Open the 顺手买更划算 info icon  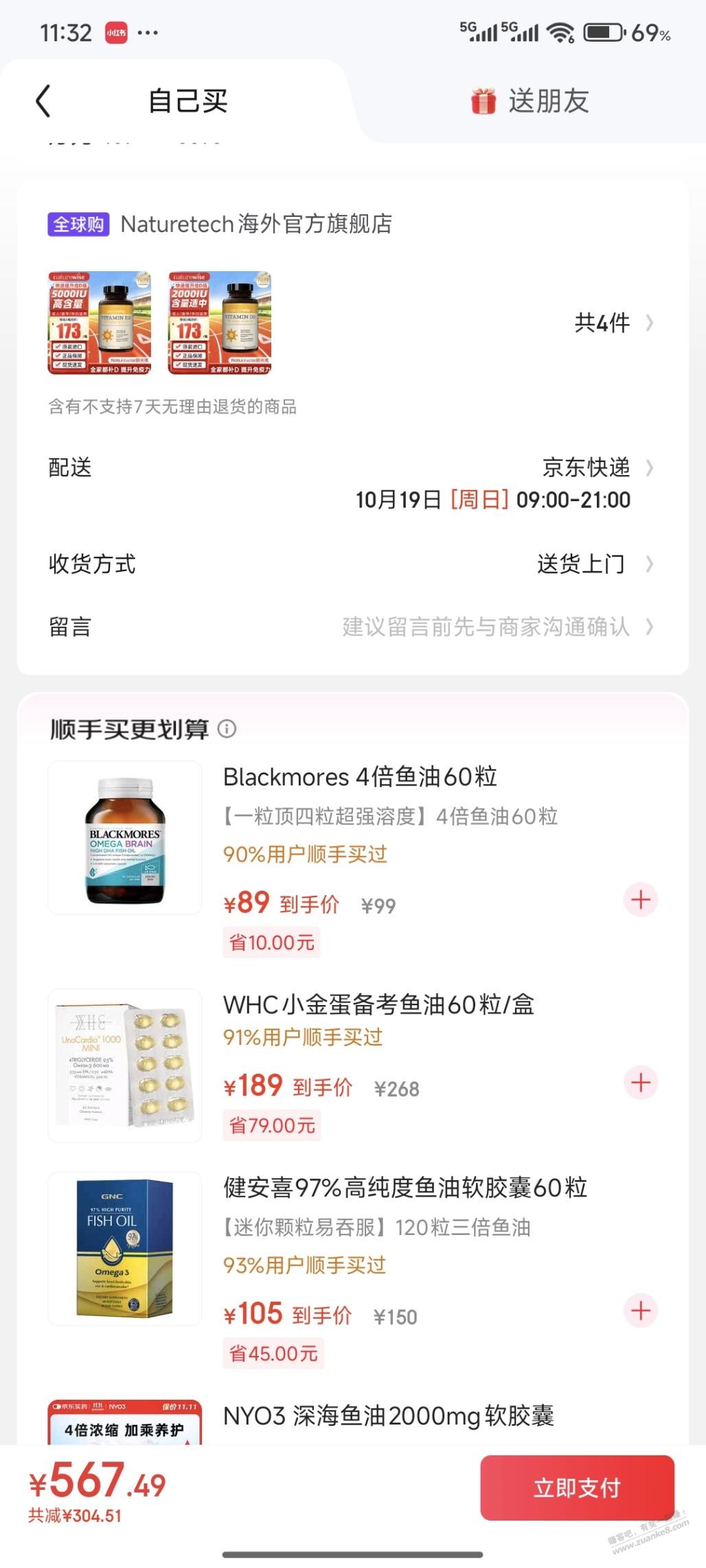point(227,728)
